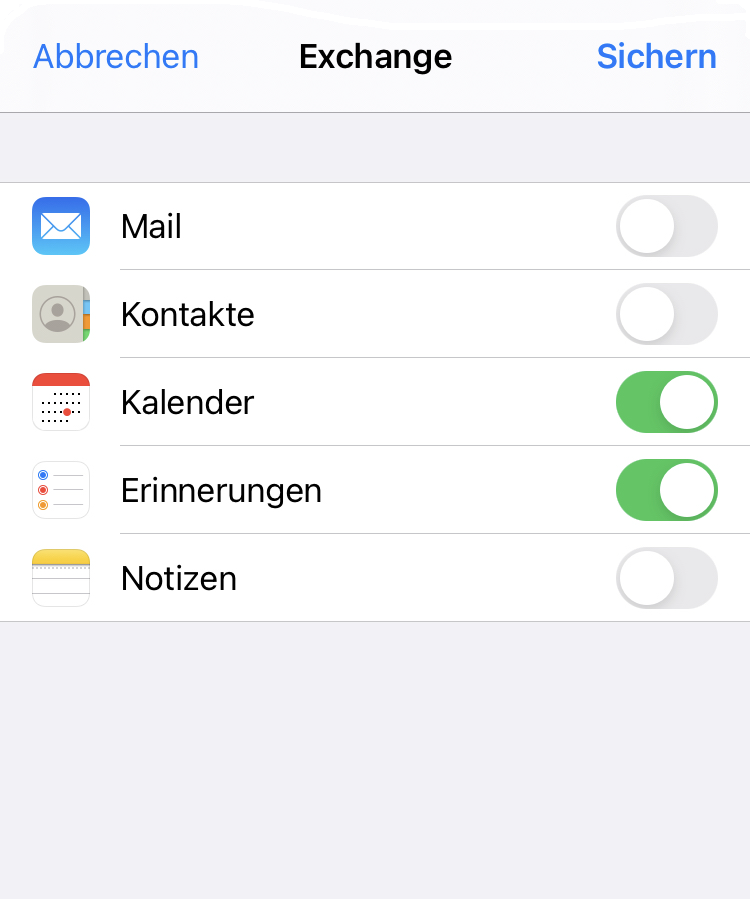Disable the Kalender sync toggle
The height and width of the screenshot is (899, 750).
(x=666, y=402)
